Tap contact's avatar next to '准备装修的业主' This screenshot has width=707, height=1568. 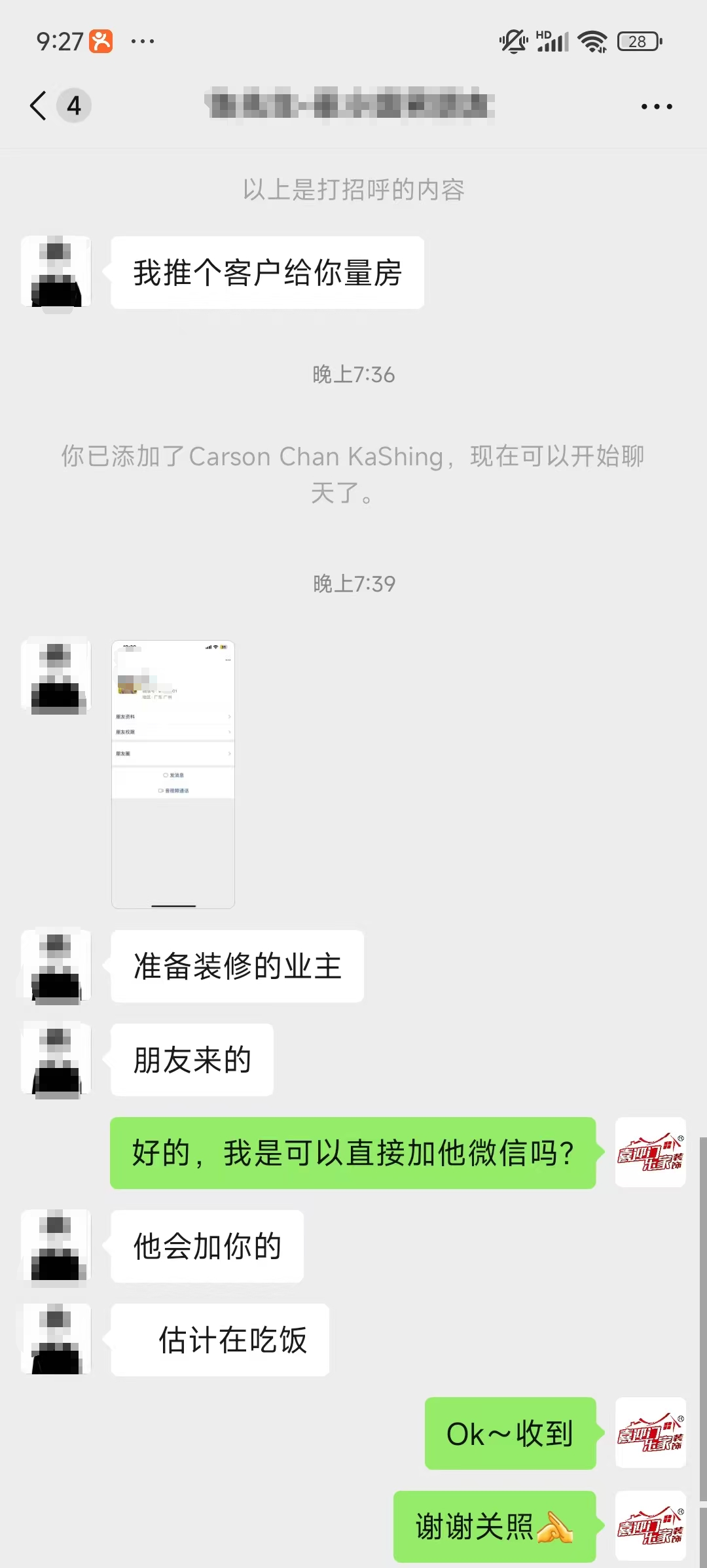[x=56, y=966]
